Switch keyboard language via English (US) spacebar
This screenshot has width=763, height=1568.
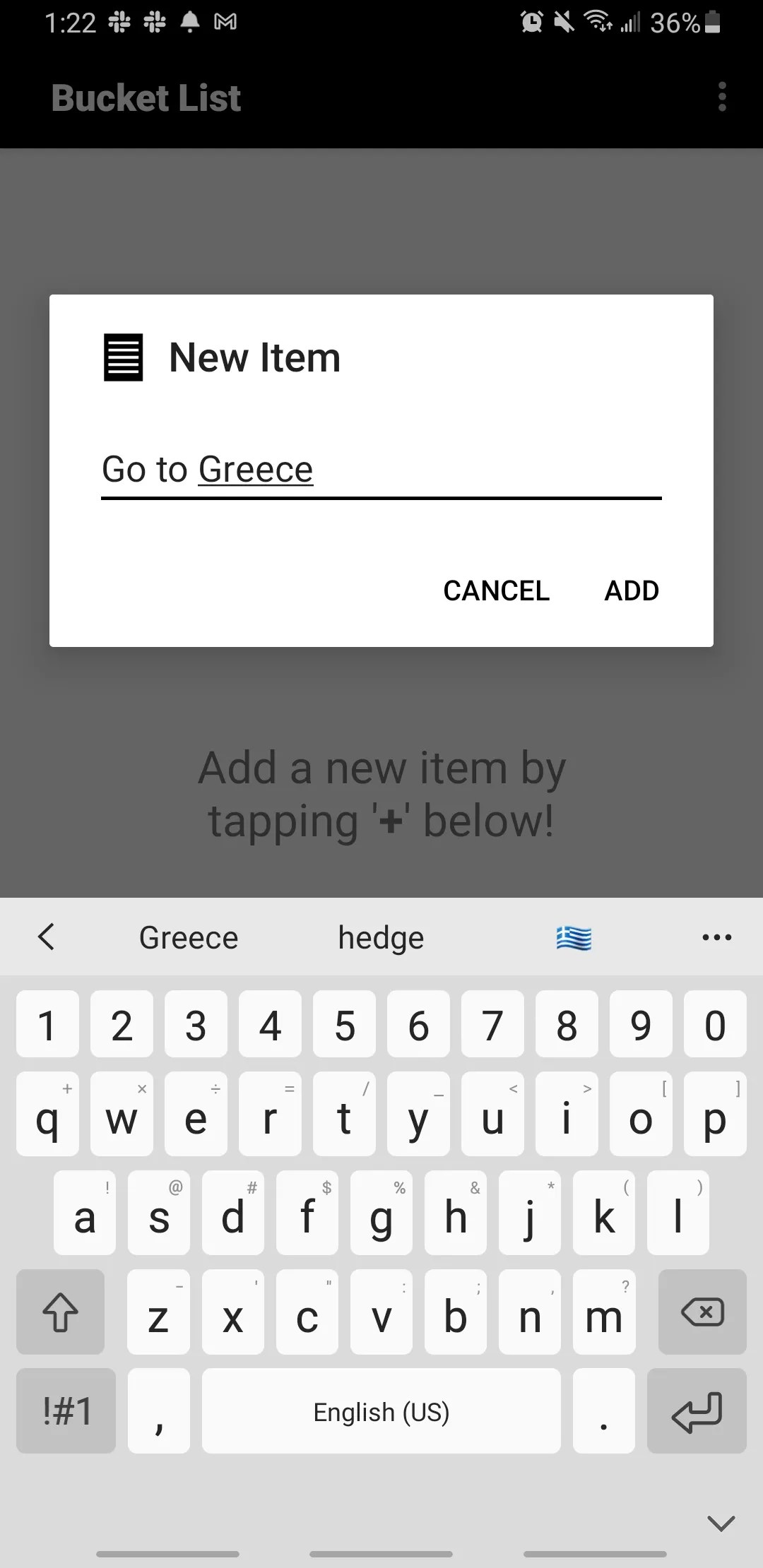380,1411
